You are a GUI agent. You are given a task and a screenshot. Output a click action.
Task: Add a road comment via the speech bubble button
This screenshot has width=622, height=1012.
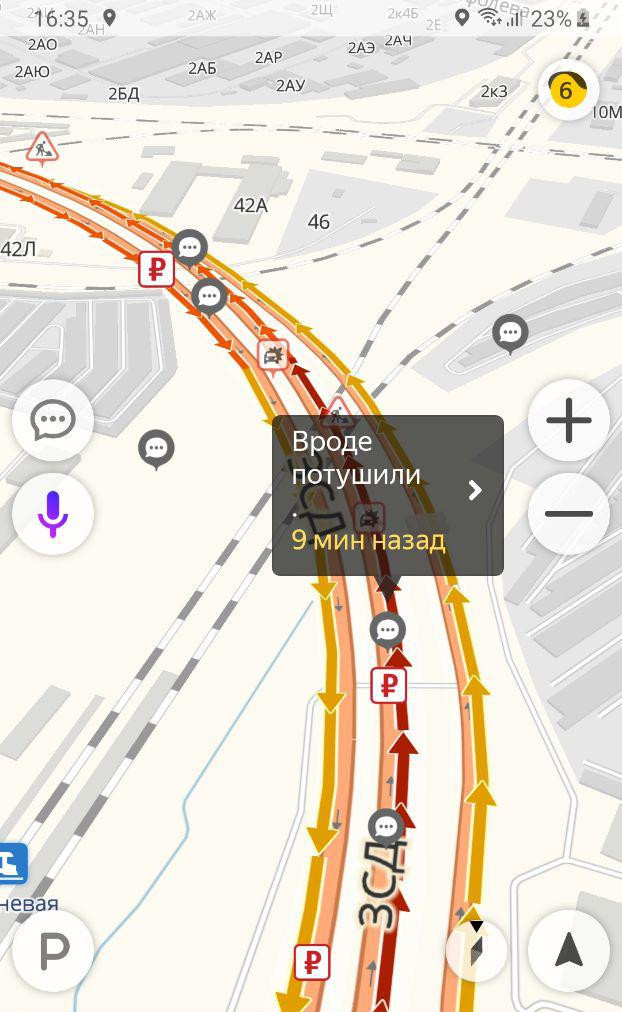[53, 420]
